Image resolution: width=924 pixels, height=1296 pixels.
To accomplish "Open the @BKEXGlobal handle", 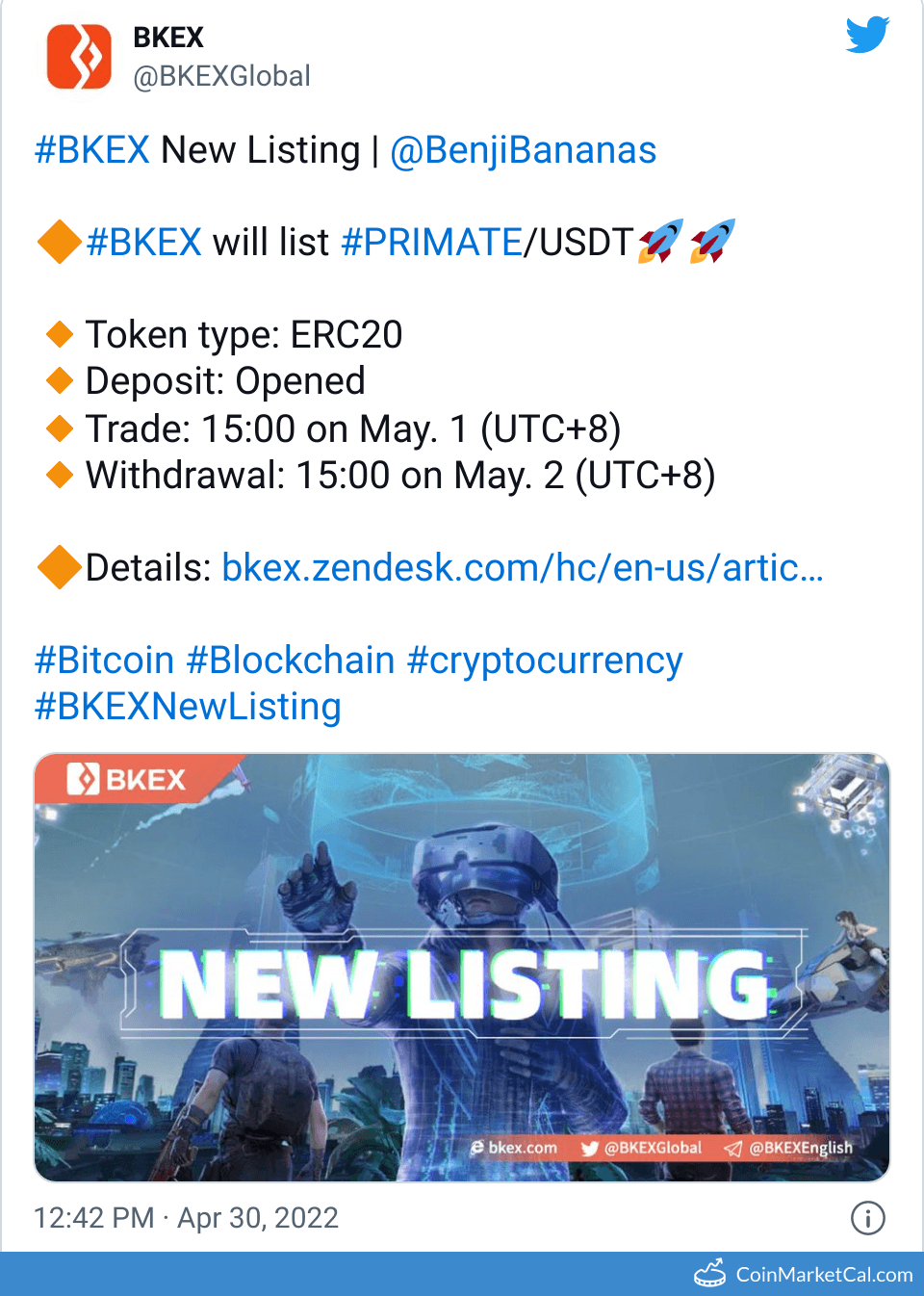I will (221, 76).
